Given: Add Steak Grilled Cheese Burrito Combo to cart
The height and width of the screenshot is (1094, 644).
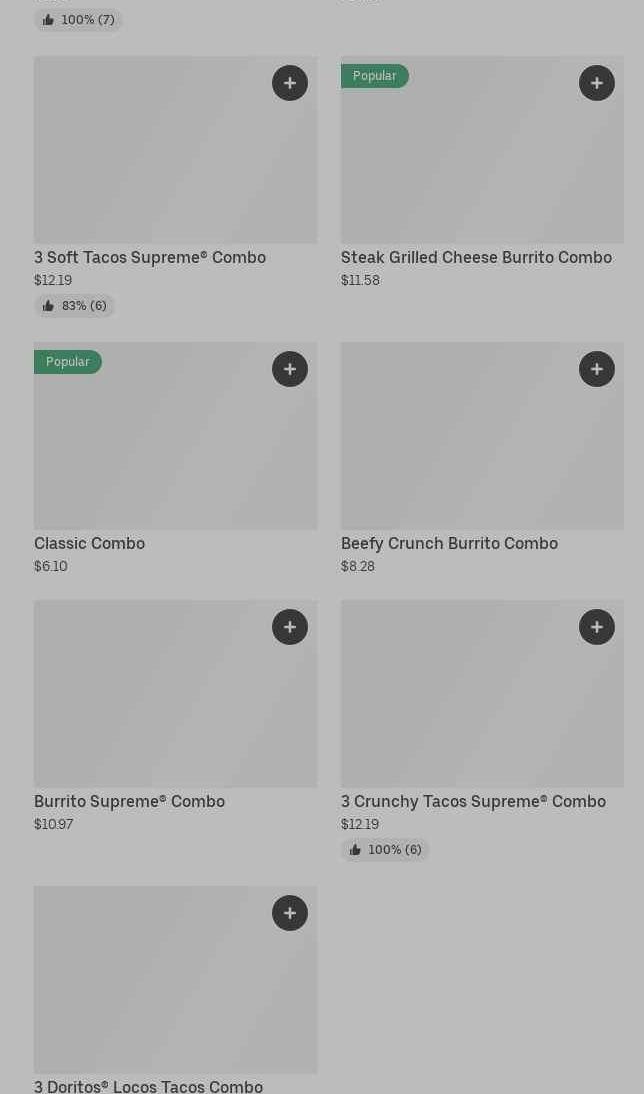Looking at the screenshot, I should tap(597, 83).
